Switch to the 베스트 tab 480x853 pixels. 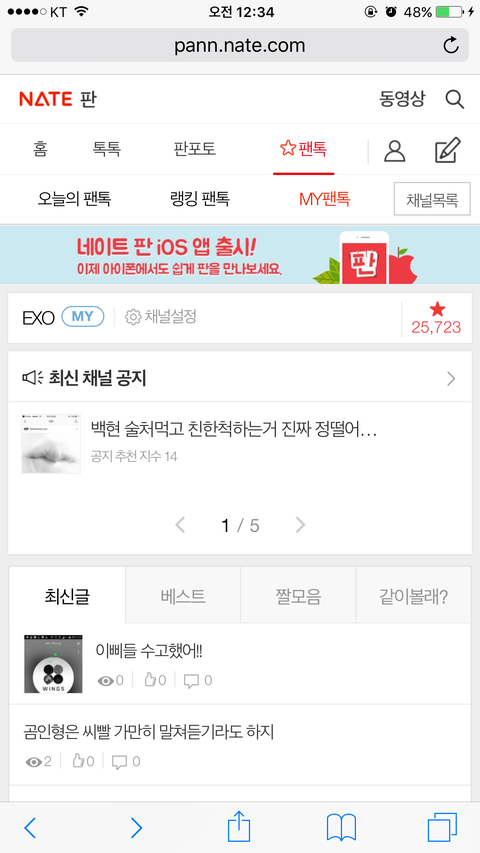coord(183,595)
